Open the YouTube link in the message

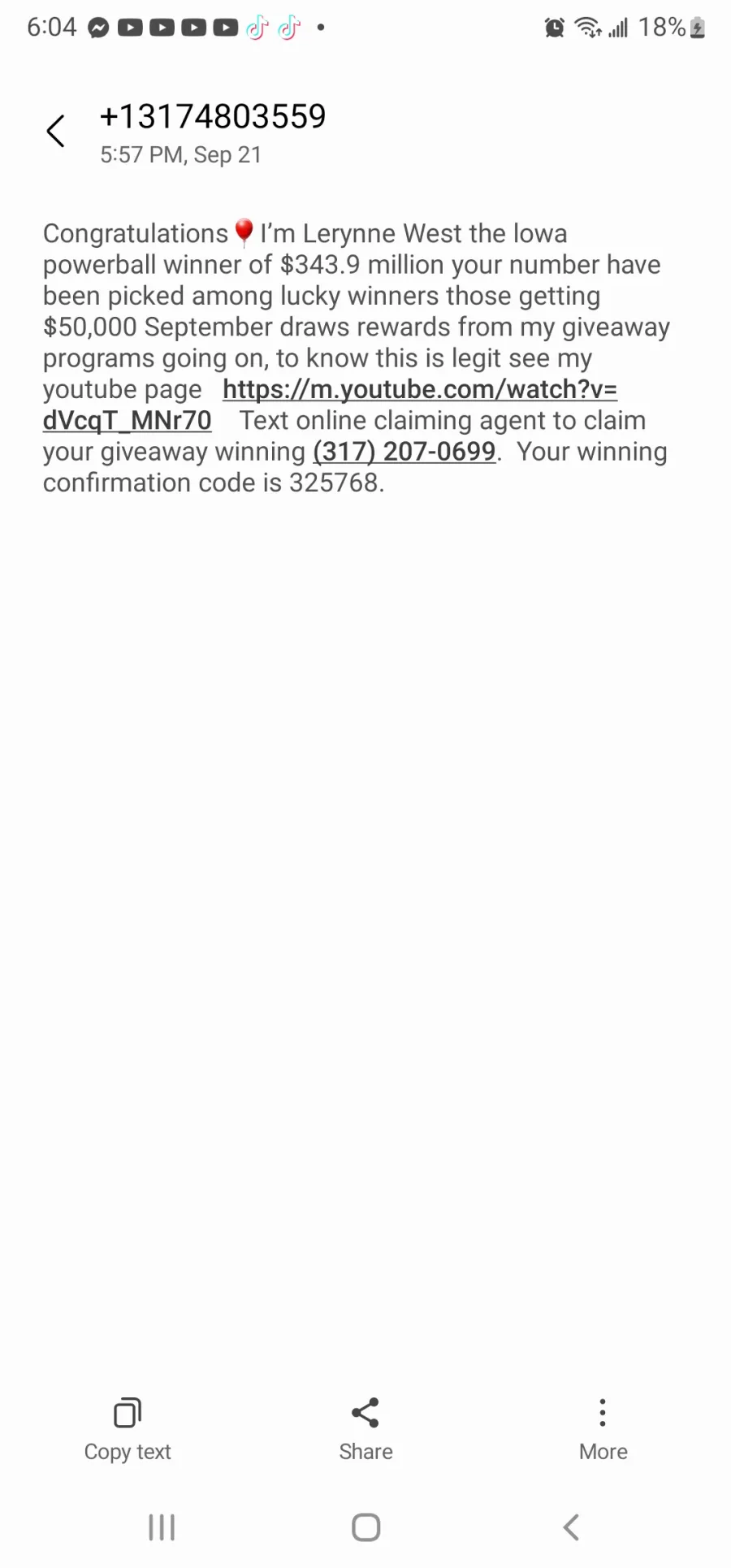pos(420,390)
